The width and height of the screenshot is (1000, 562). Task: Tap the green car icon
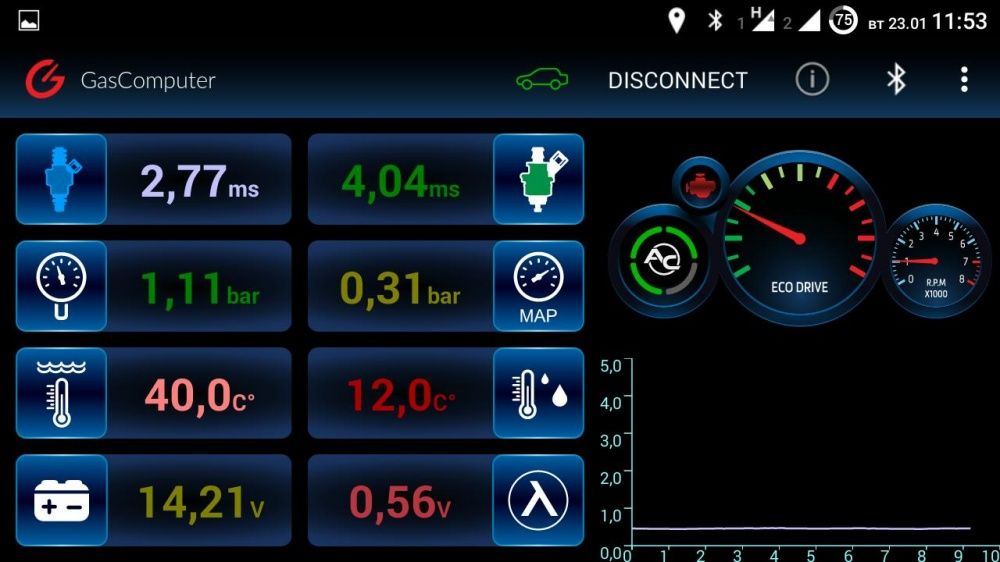(x=542, y=80)
